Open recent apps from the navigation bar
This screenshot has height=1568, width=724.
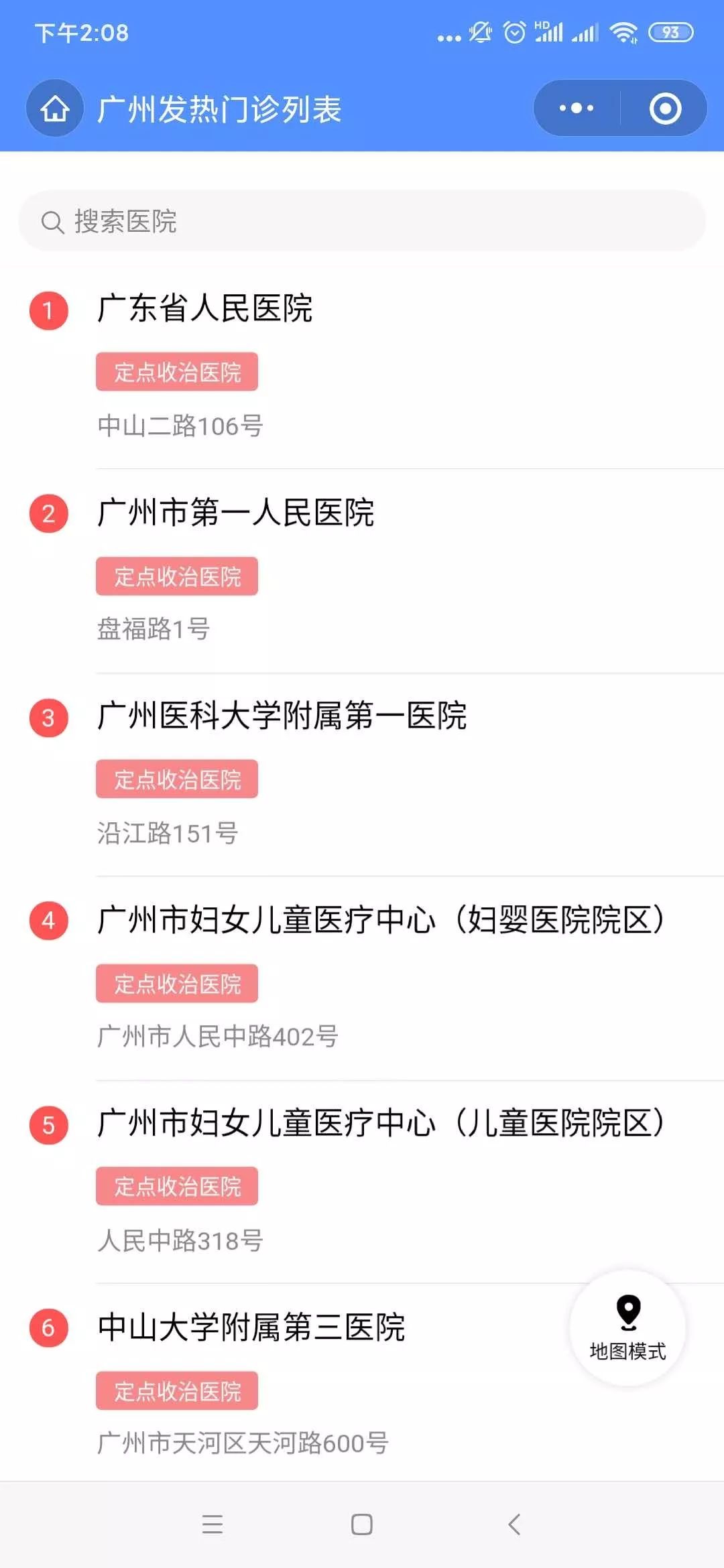point(213,1524)
